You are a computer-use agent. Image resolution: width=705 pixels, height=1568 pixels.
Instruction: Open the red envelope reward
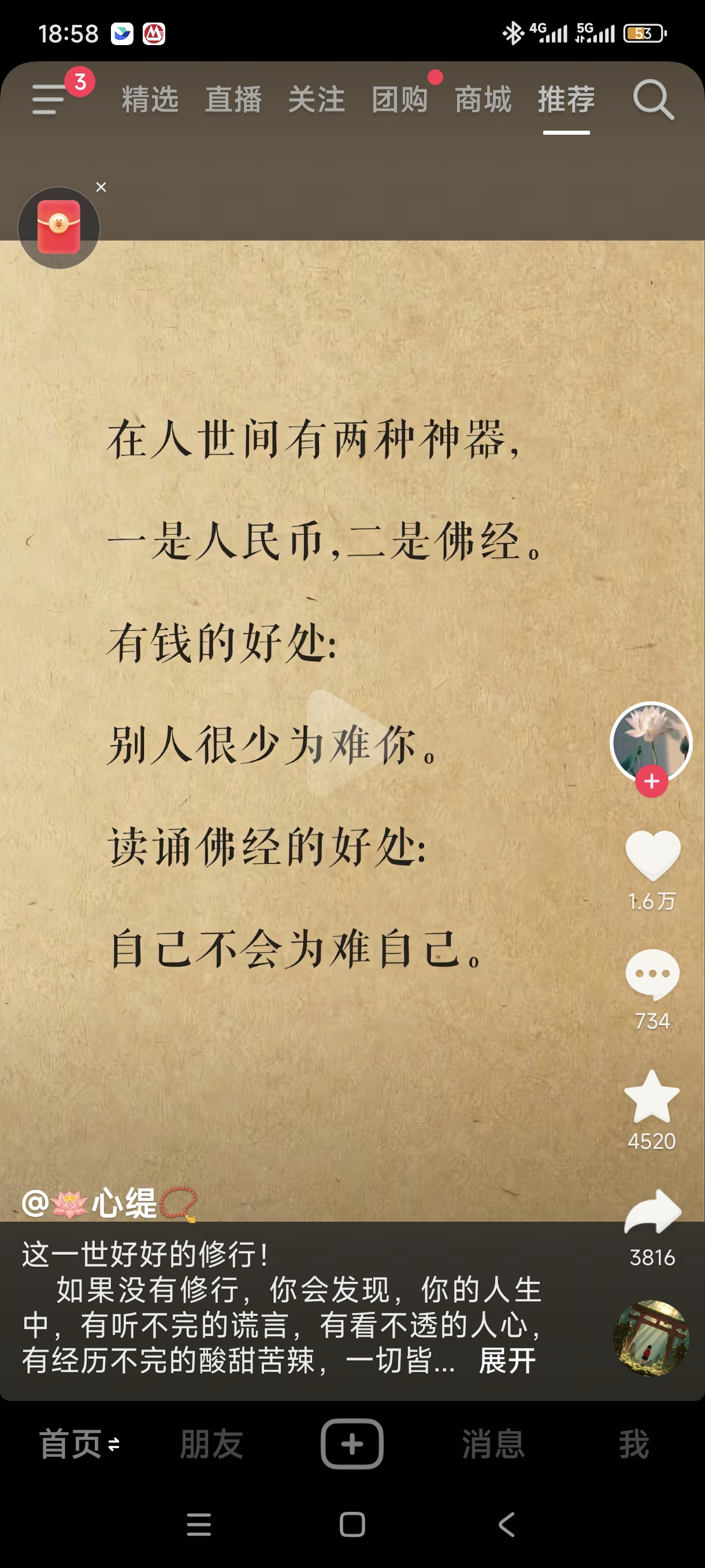click(59, 228)
